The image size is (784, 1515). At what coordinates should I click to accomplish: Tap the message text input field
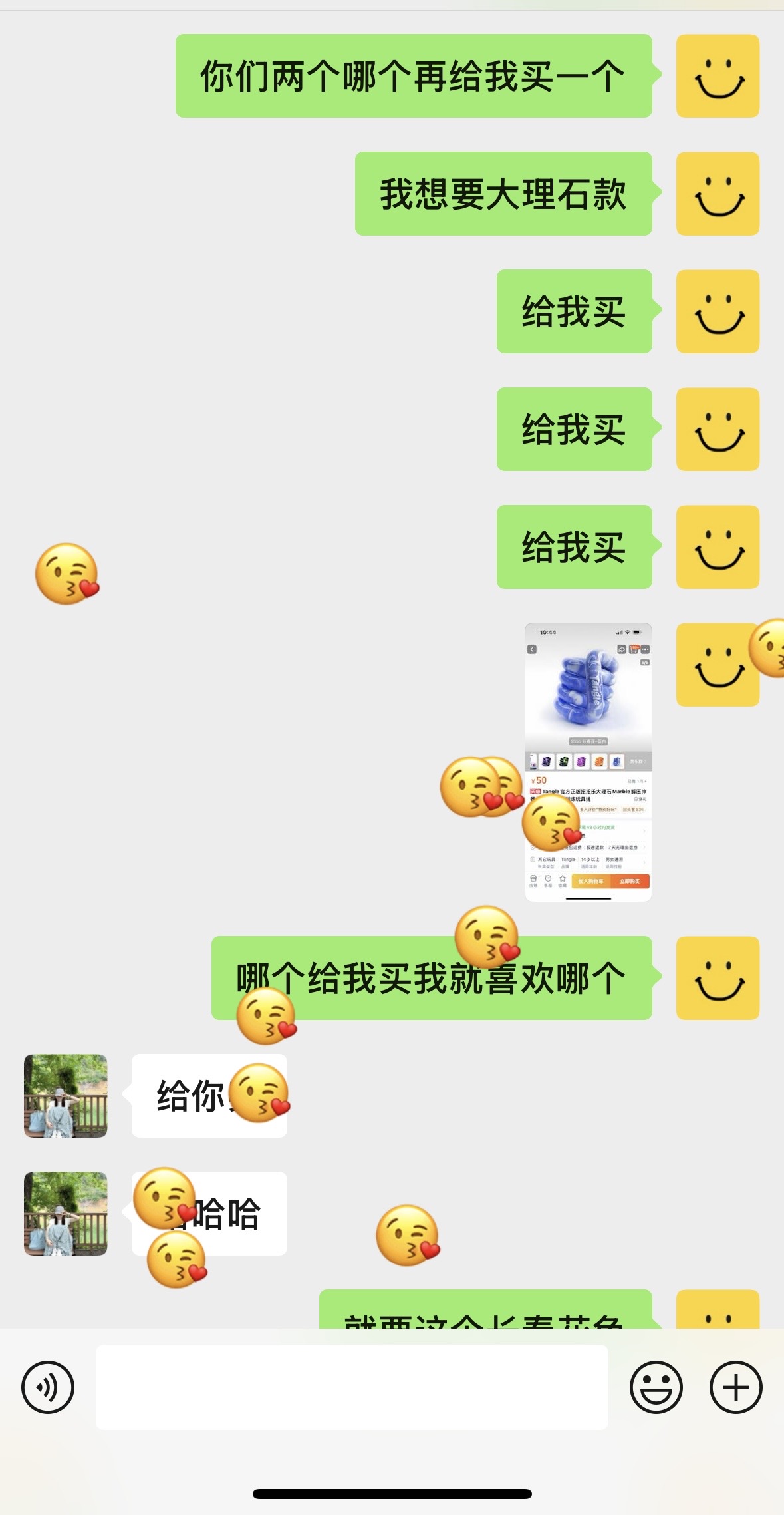coord(352,1387)
